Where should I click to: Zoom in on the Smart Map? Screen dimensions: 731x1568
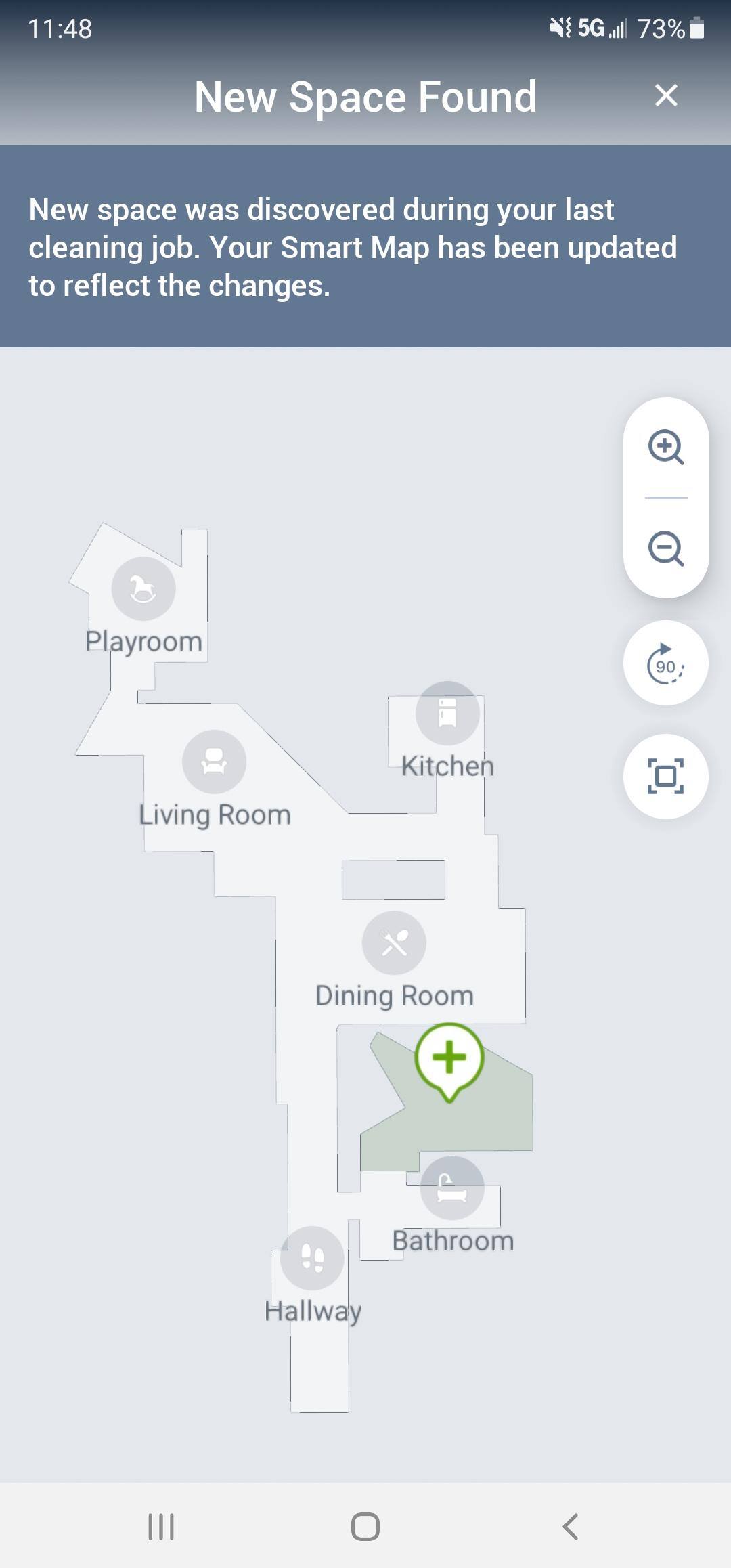tap(666, 447)
